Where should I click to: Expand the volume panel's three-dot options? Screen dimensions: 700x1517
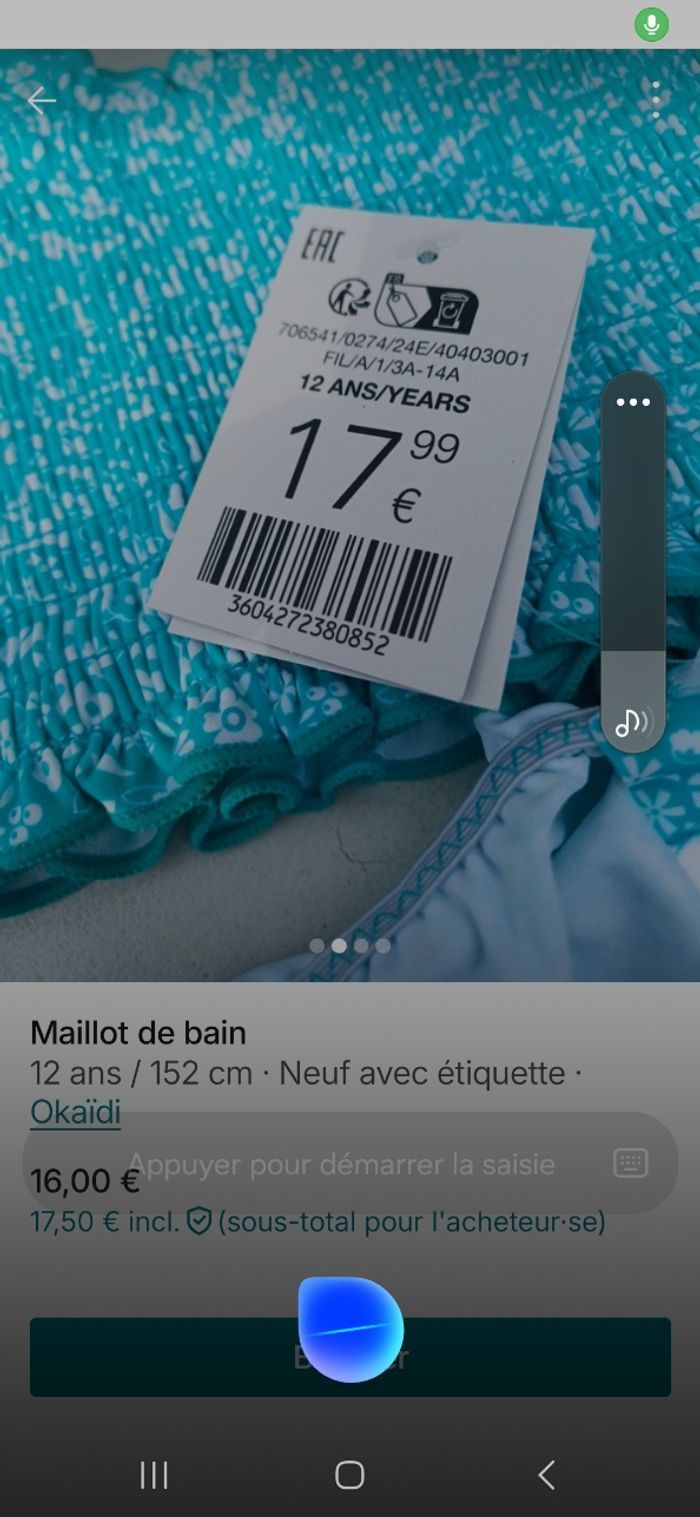click(x=633, y=402)
